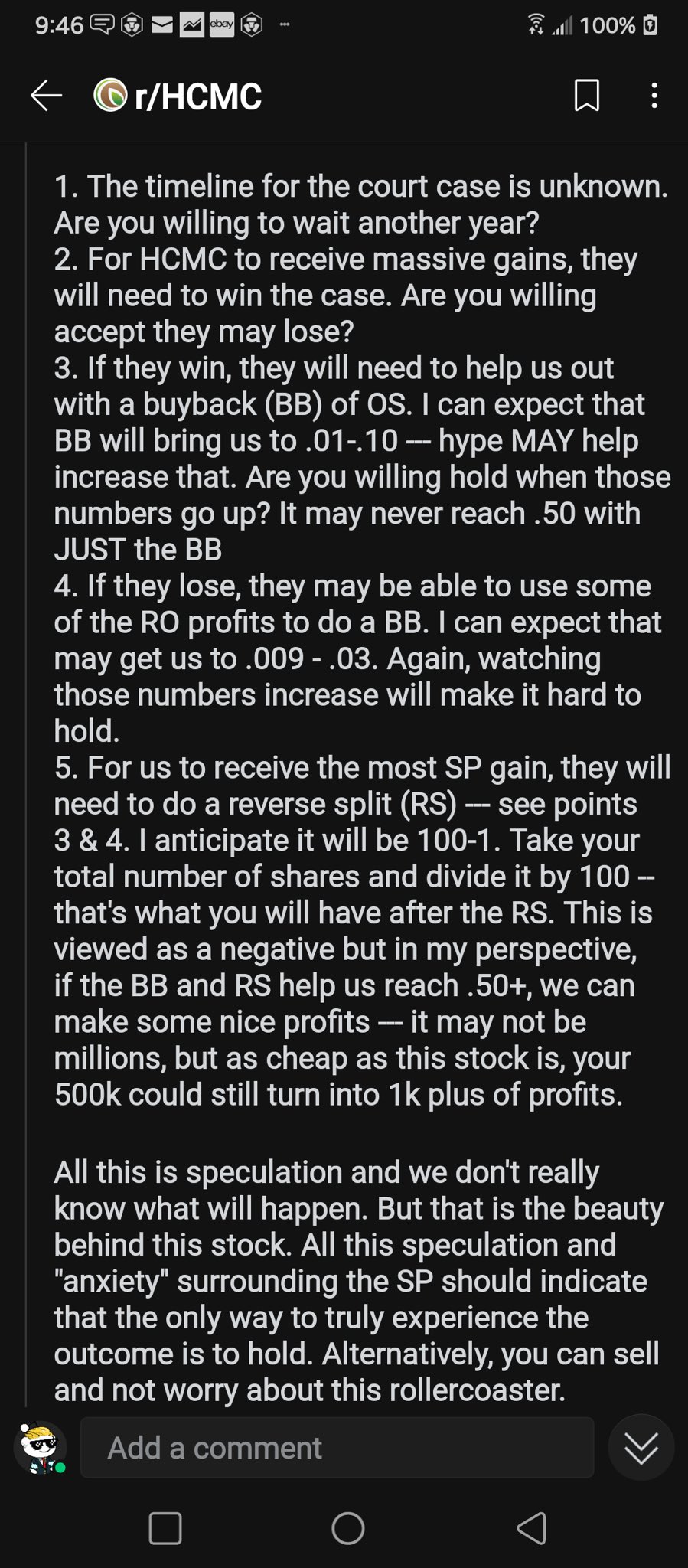Open the r/HCMC subreddit
Image resolution: width=688 pixels, height=1568 pixels.
[178, 96]
